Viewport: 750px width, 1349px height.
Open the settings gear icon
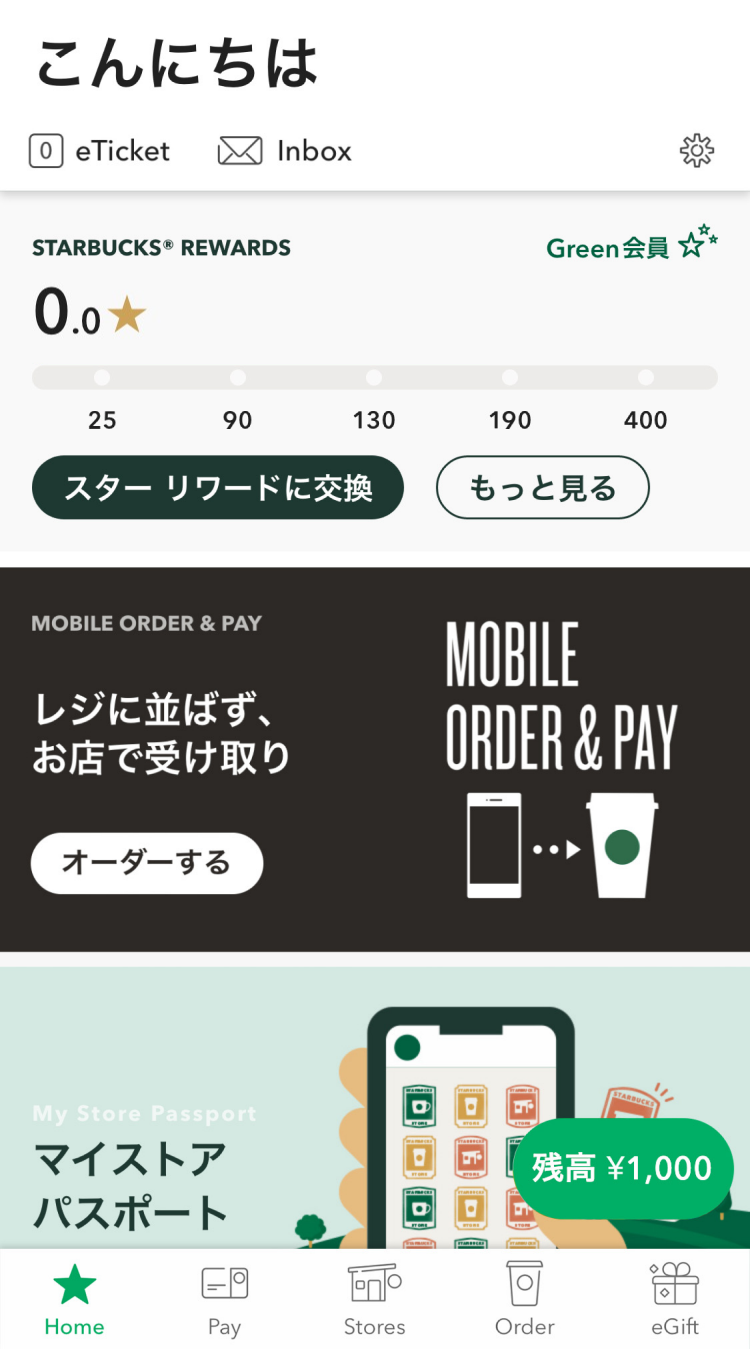click(696, 151)
